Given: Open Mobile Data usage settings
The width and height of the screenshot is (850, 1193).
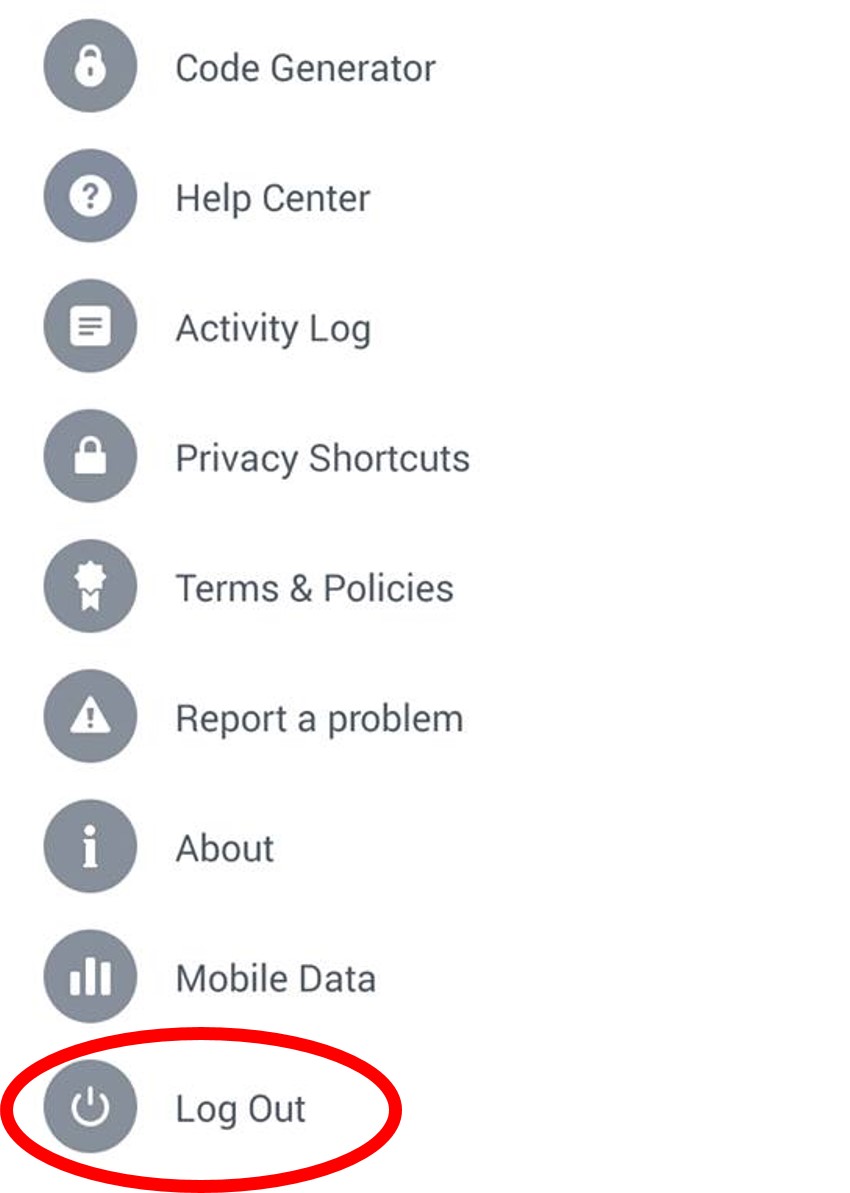Looking at the screenshot, I should (275, 977).
